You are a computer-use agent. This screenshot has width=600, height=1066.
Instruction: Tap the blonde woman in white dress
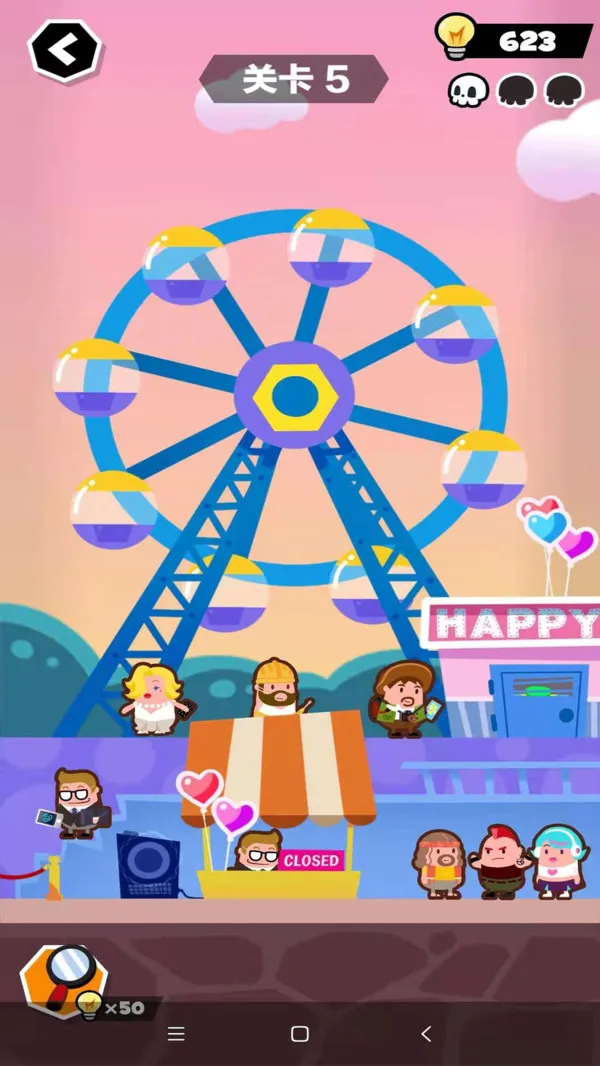pyautogui.click(x=153, y=698)
